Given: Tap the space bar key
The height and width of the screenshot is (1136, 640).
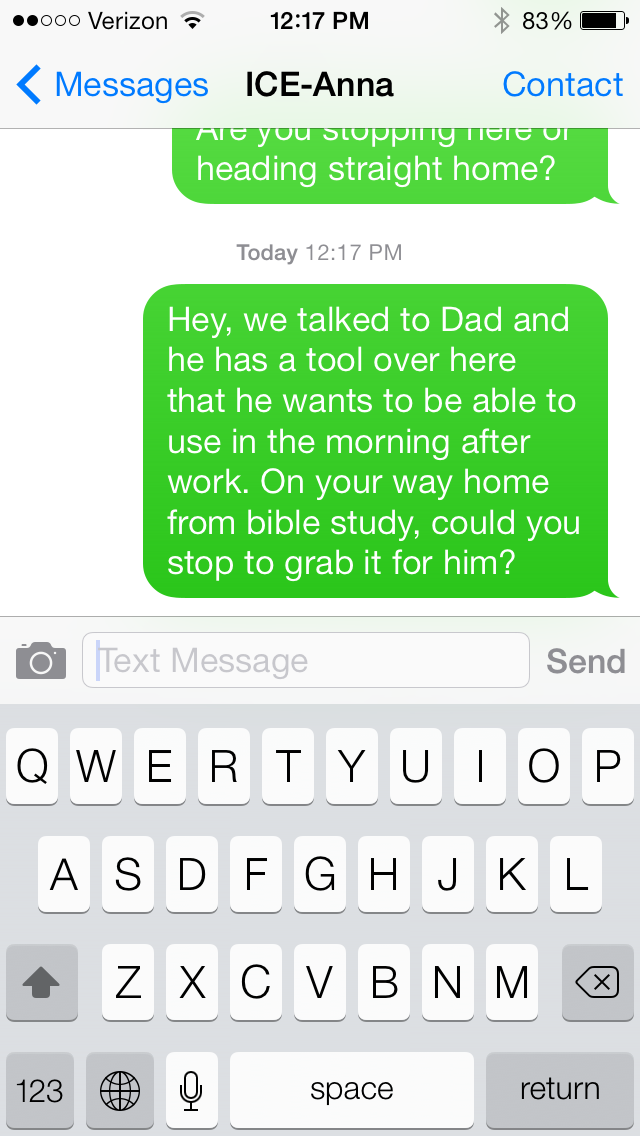Looking at the screenshot, I should 352,1089.
